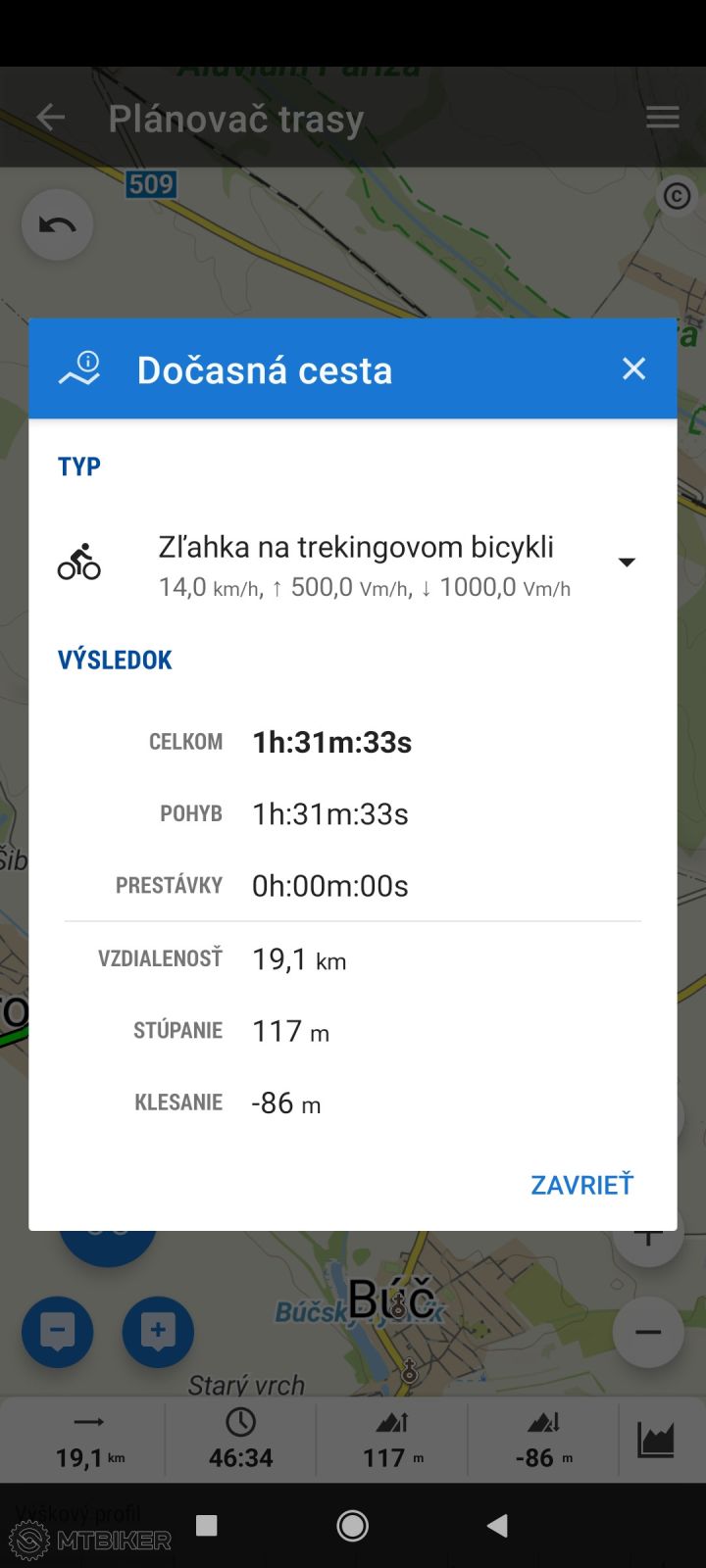Viewport: 706px width, 1568px height.
Task: Open the hamburger menu in top bar
Action: coord(663,117)
